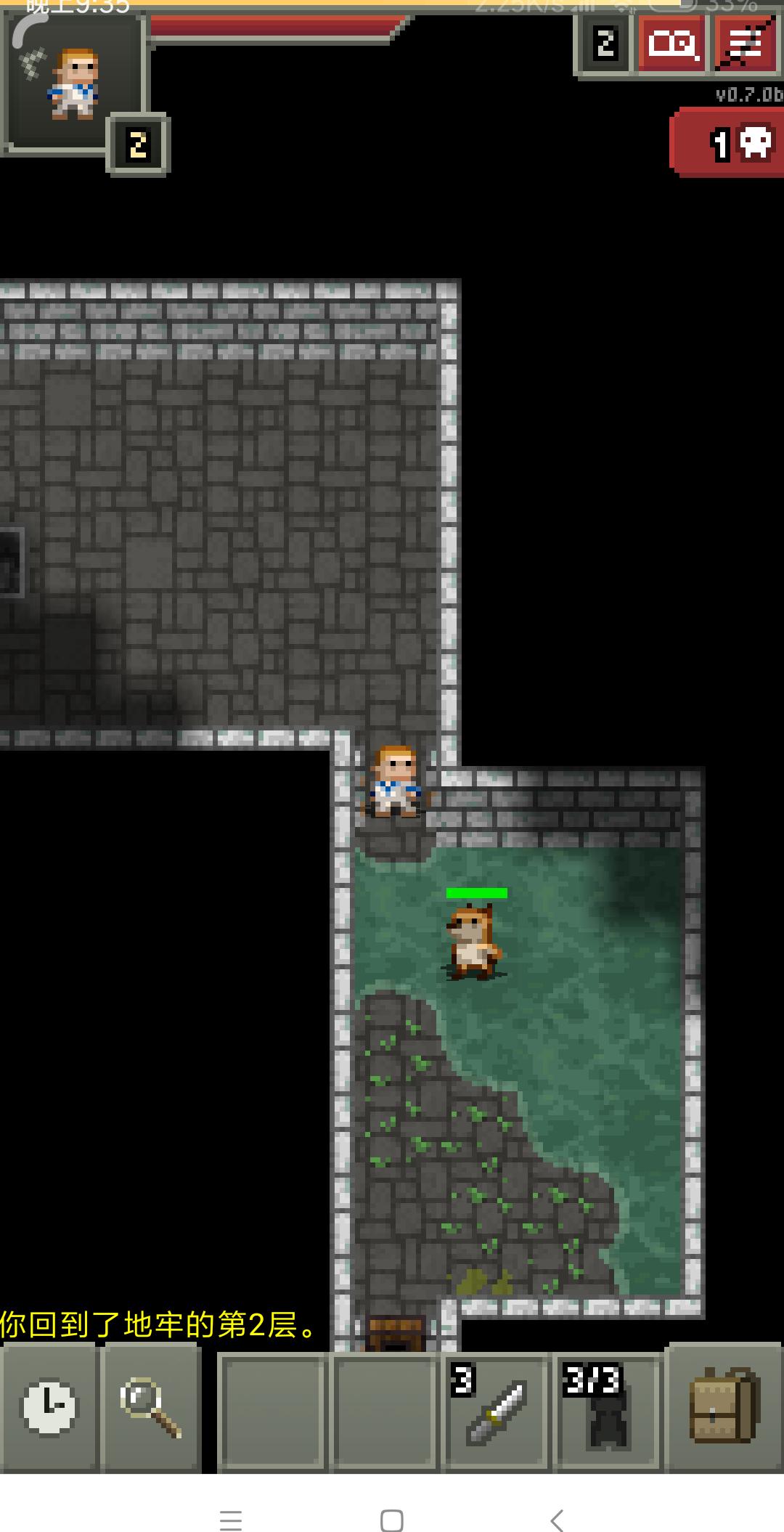Go to the system home screen
Screen dimensions: 784x1532
(392, 1519)
